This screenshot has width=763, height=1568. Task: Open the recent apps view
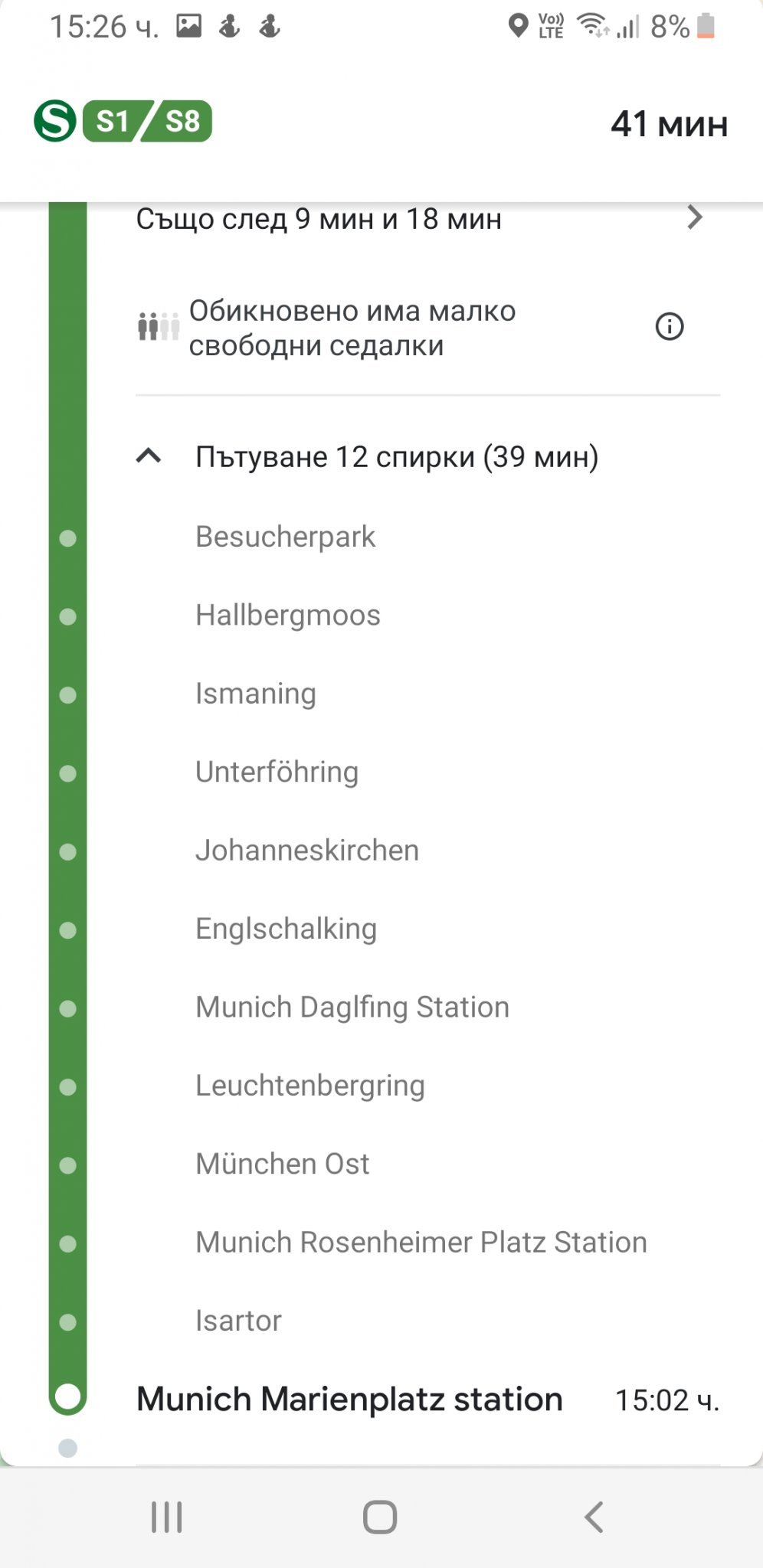coord(167,1517)
